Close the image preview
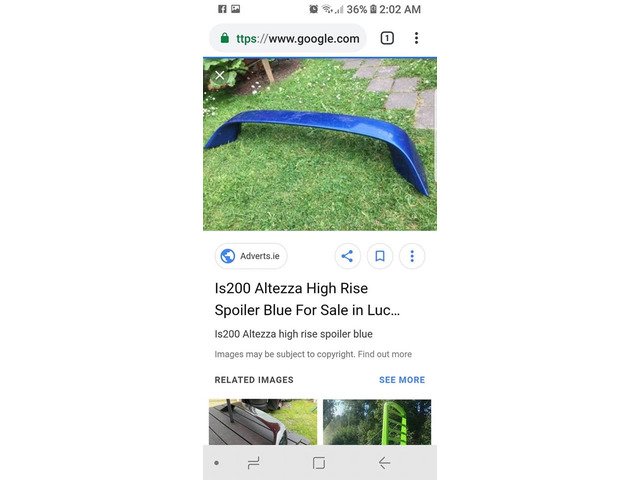 (x=220, y=75)
